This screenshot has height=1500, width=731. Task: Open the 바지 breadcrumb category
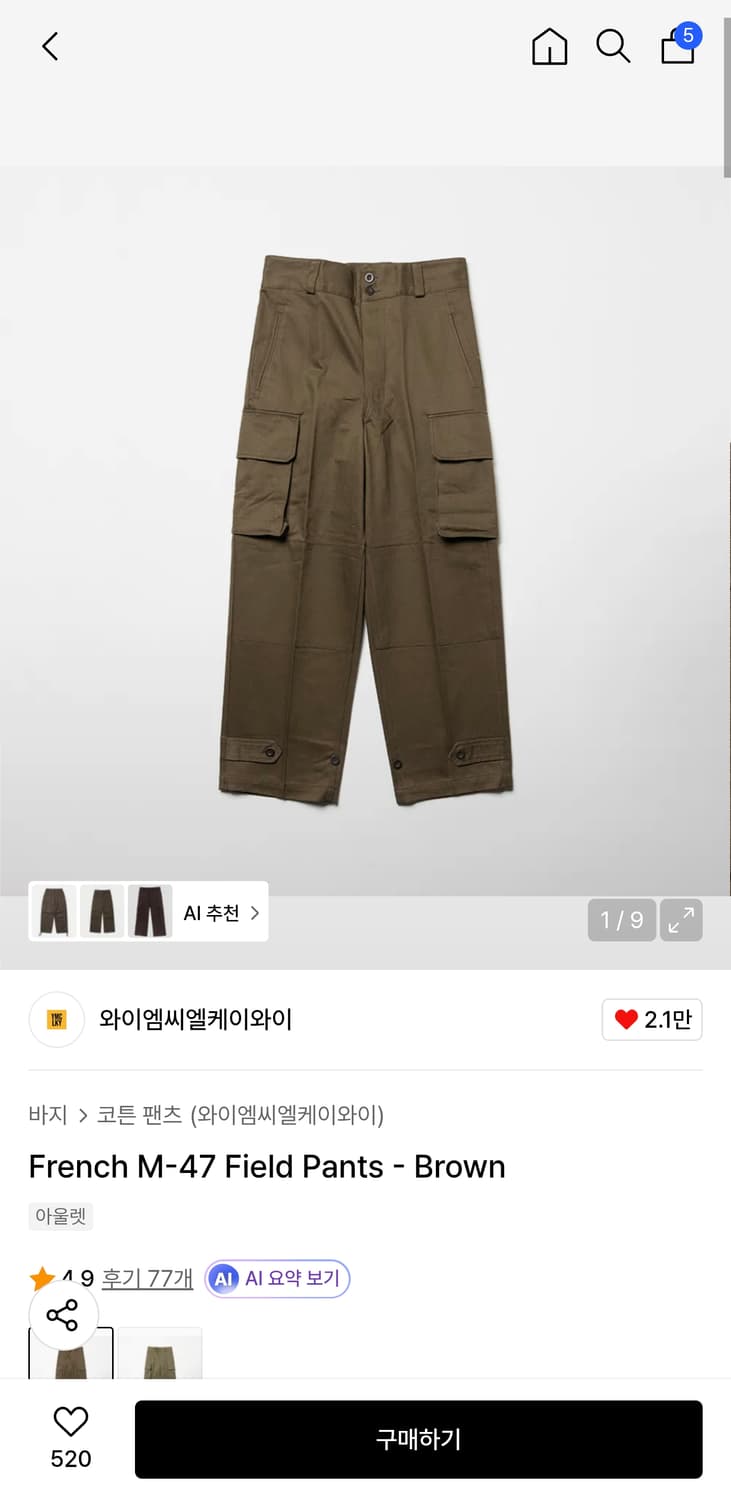point(46,1115)
